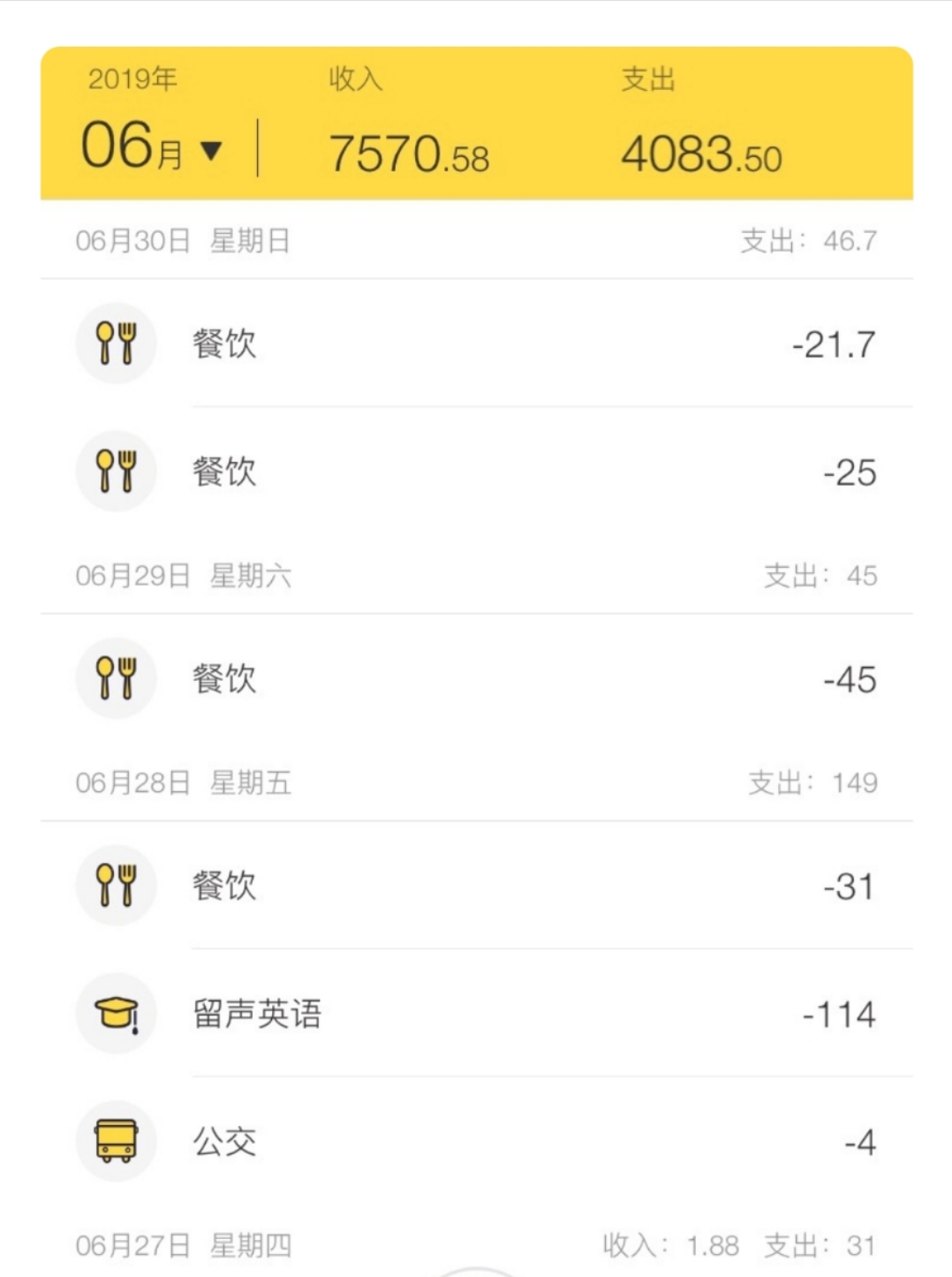Click the 支出: 46.7 summary on June 30
The width and height of the screenshot is (952, 1277).
click(808, 240)
